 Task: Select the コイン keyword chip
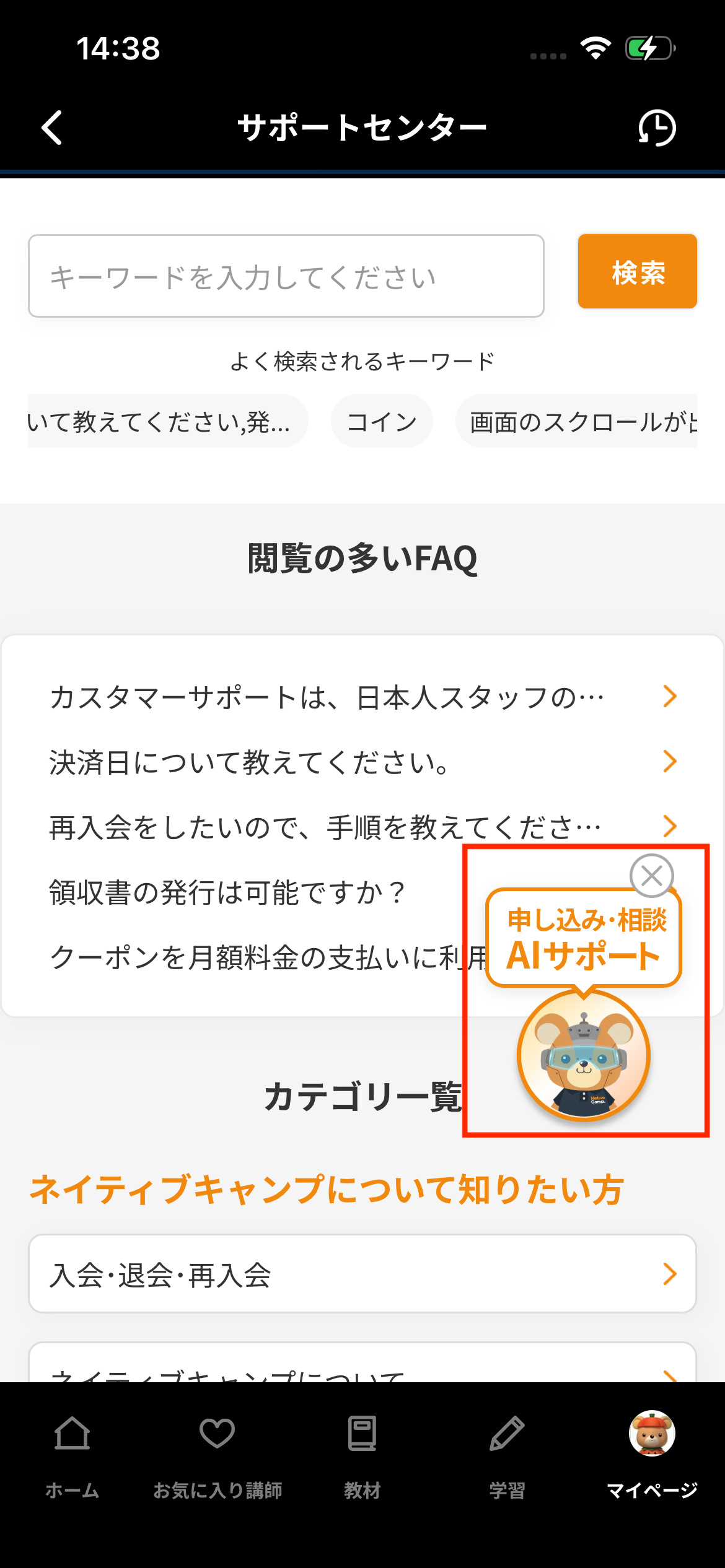382,422
